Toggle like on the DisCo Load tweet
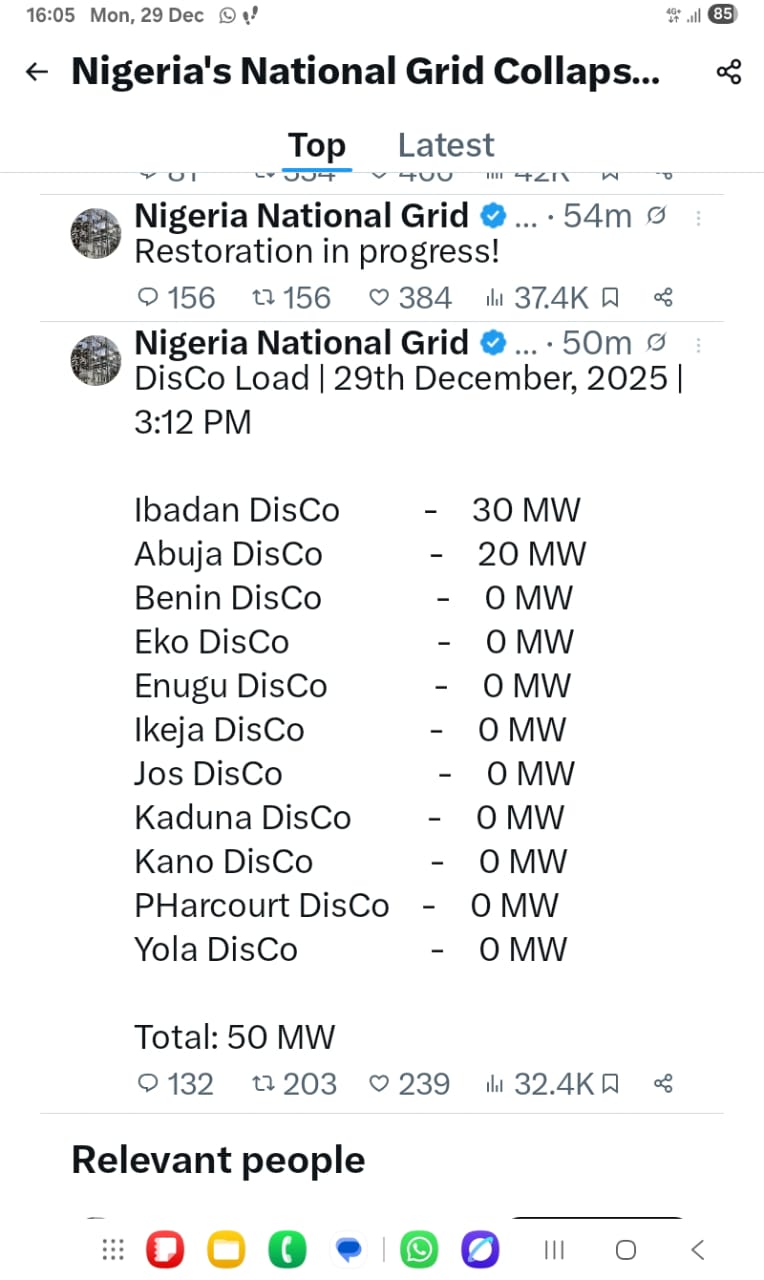Screen dimensions: 764x1280 pos(380,1083)
